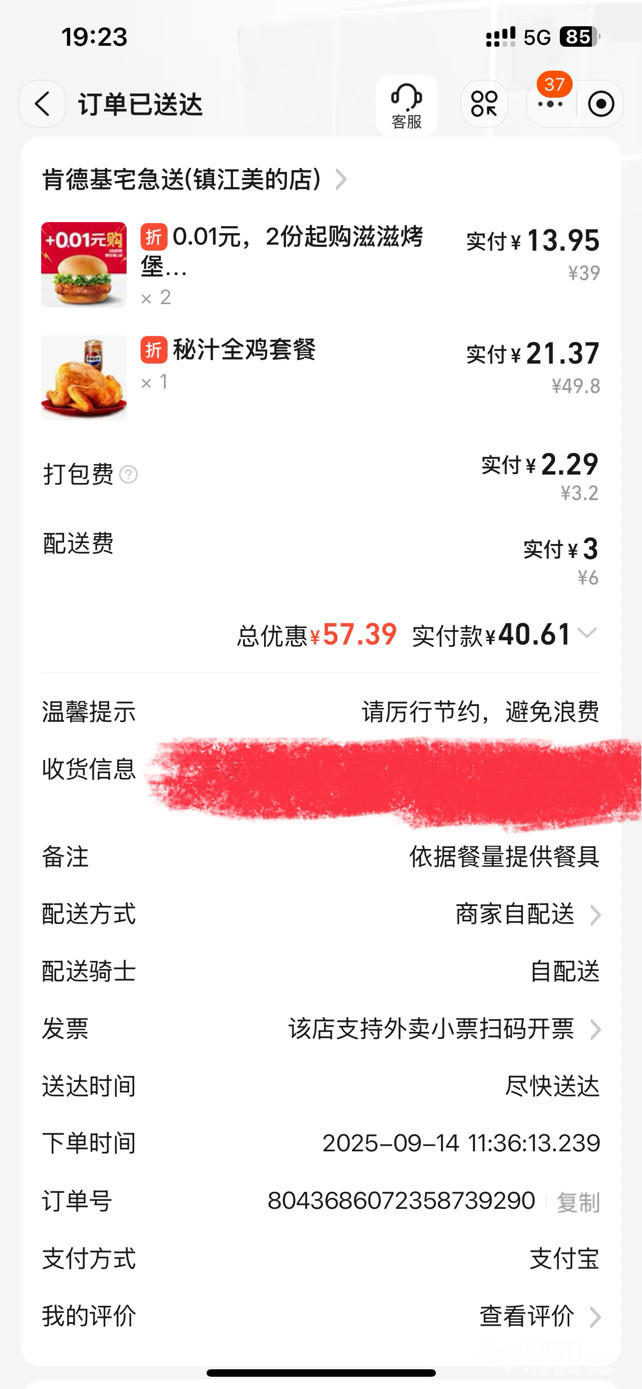The width and height of the screenshot is (642, 1389).
Task: Open the 发票 invoice scan option
Action: 445,1029
